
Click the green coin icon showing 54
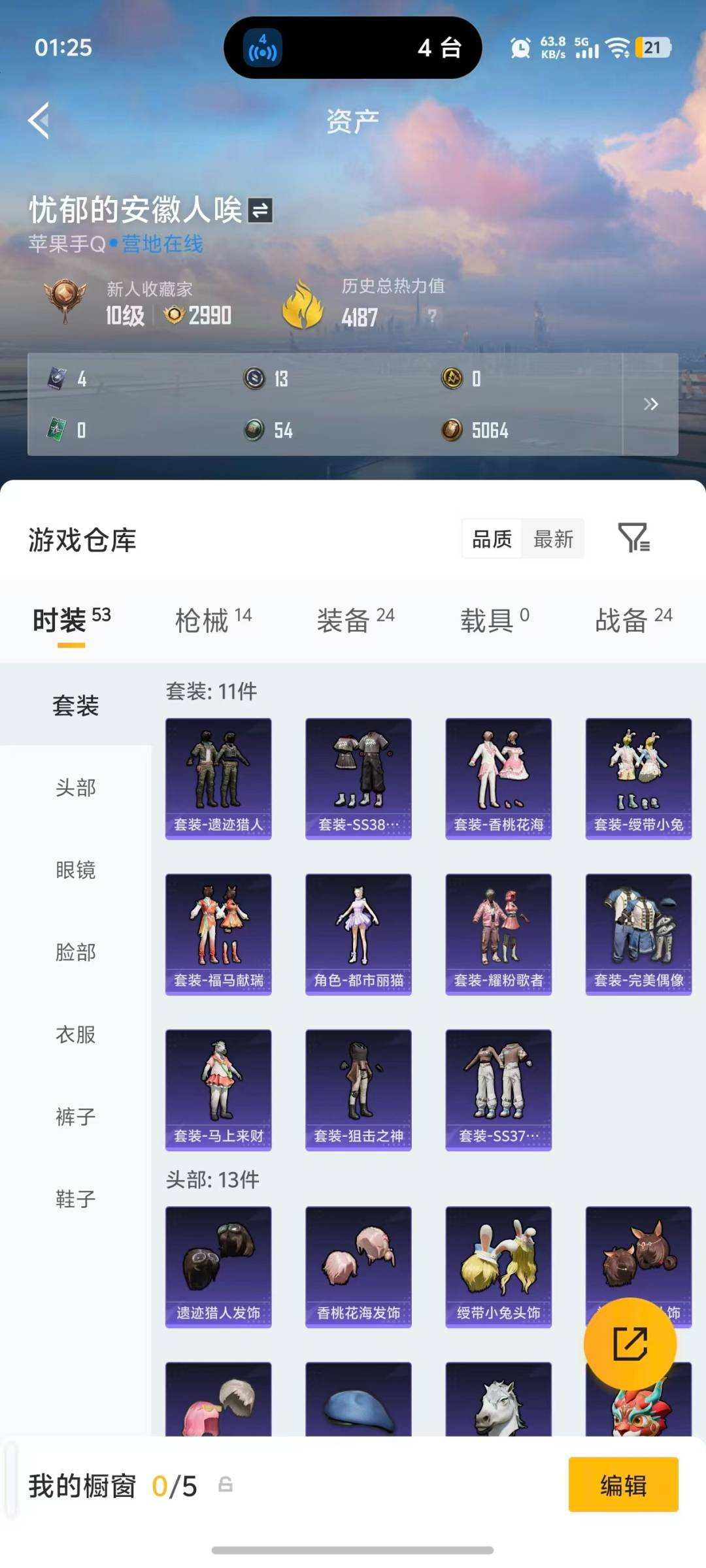pyautogui.click(x=255, y=430)
